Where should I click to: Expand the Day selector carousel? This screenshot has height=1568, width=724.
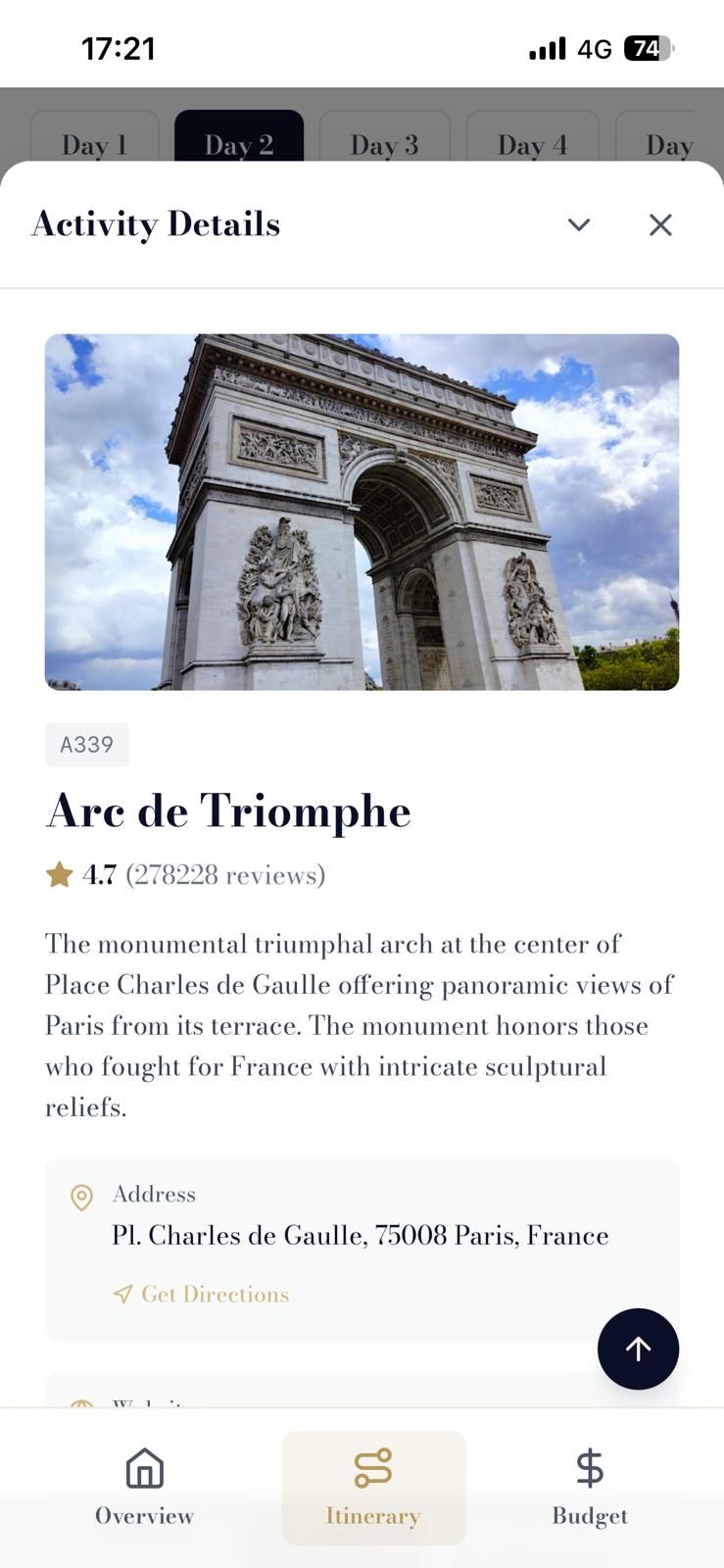[670, 144]
